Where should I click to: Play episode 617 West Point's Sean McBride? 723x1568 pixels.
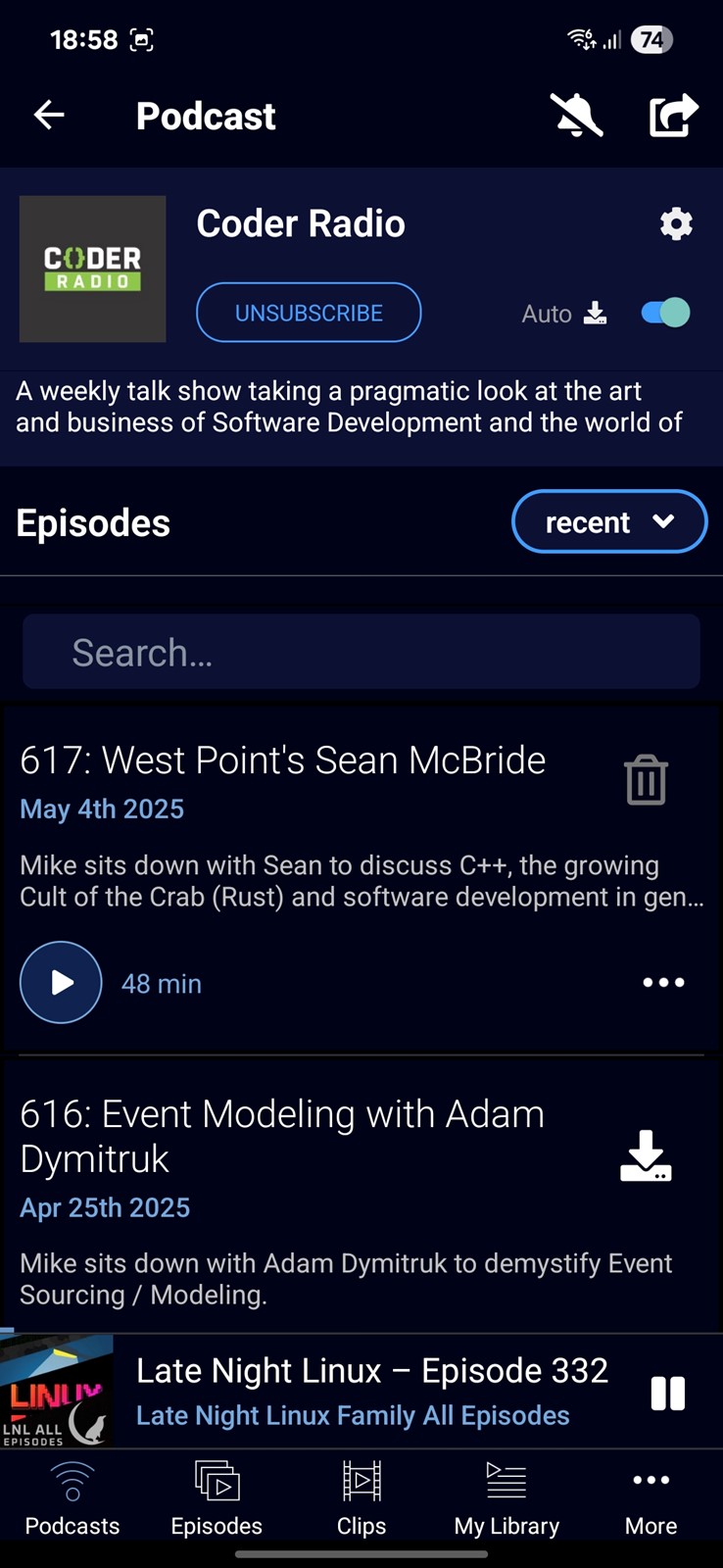[x=61, y=982]
